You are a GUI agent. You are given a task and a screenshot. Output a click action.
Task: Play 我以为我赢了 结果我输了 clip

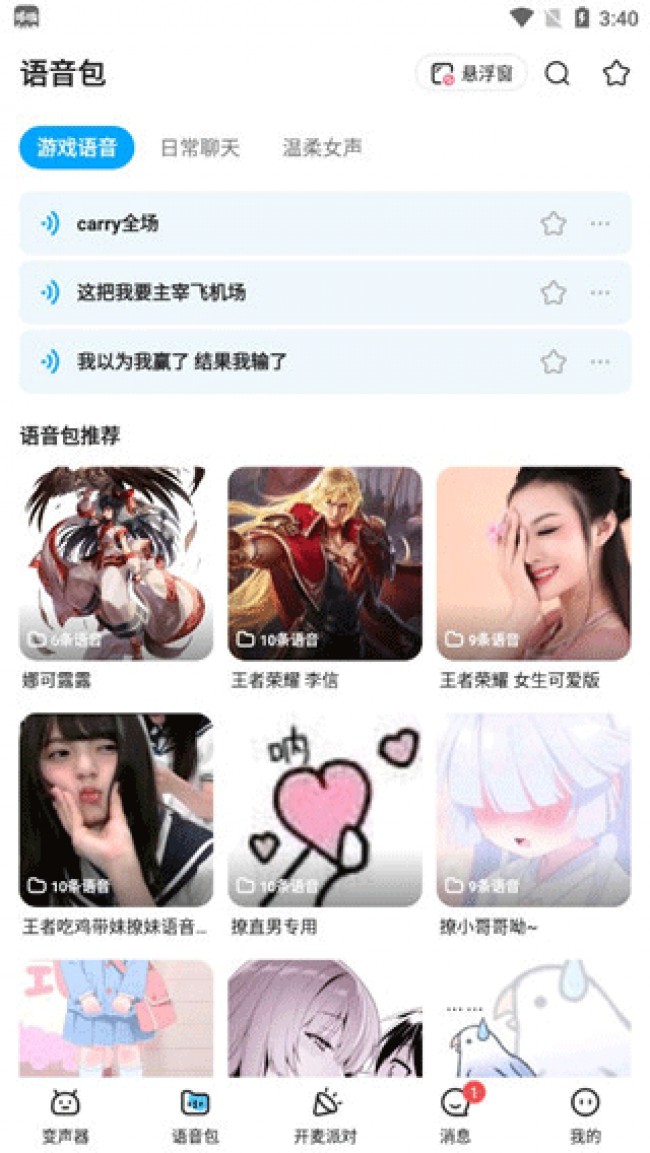(x=50, y=362)
